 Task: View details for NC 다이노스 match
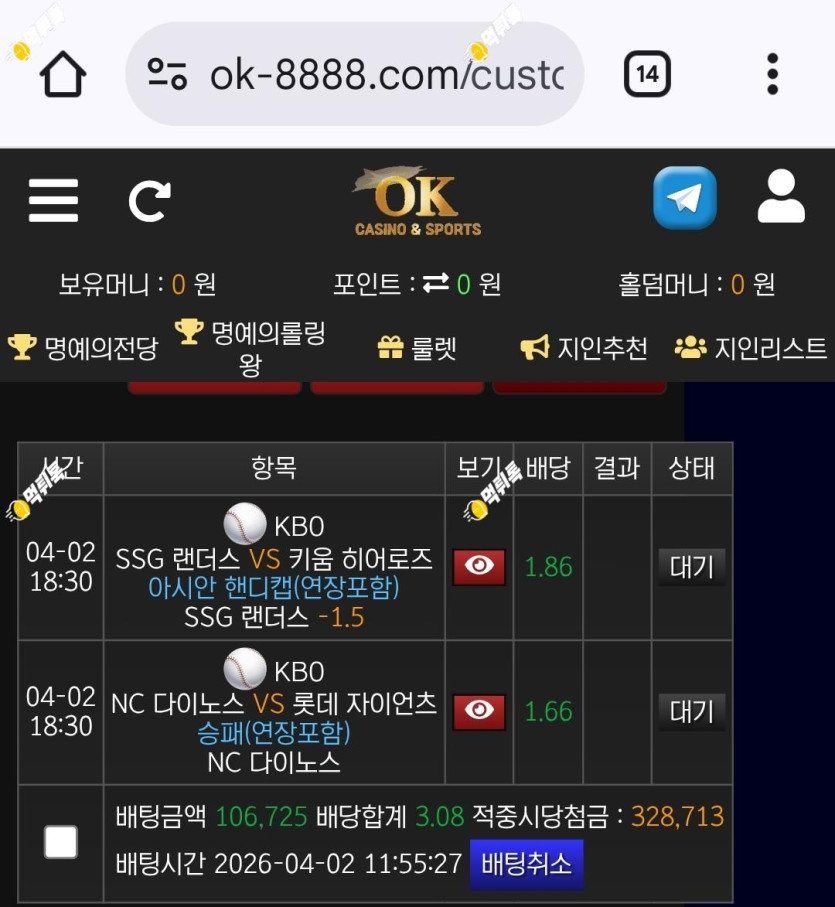tap(479, 711)
